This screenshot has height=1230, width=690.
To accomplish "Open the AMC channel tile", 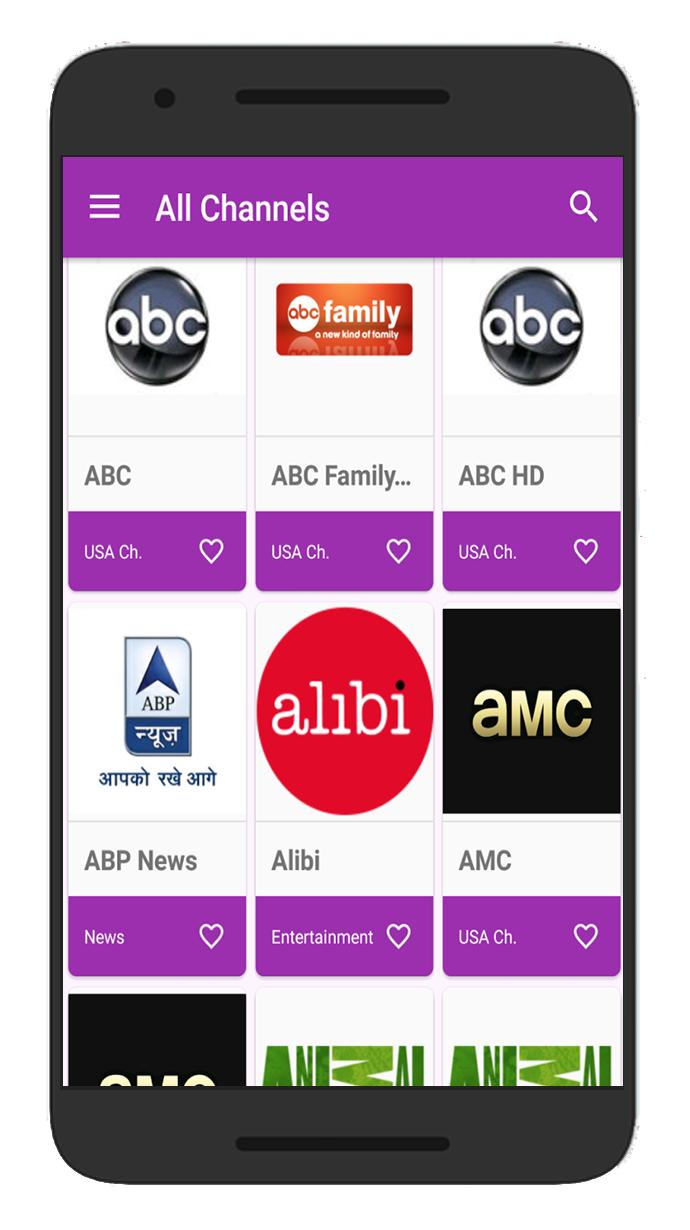I will click(531, 712).
